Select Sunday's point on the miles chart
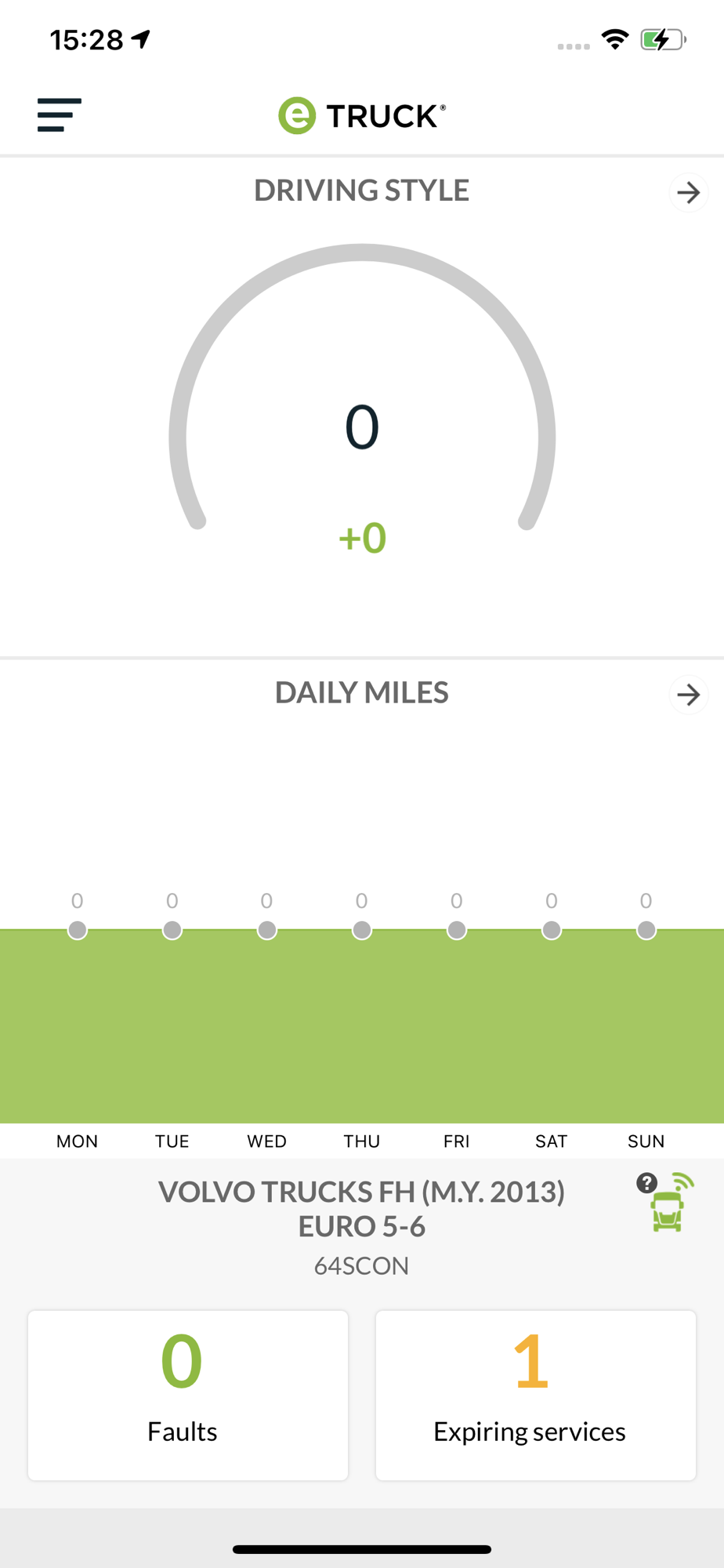 646,930
